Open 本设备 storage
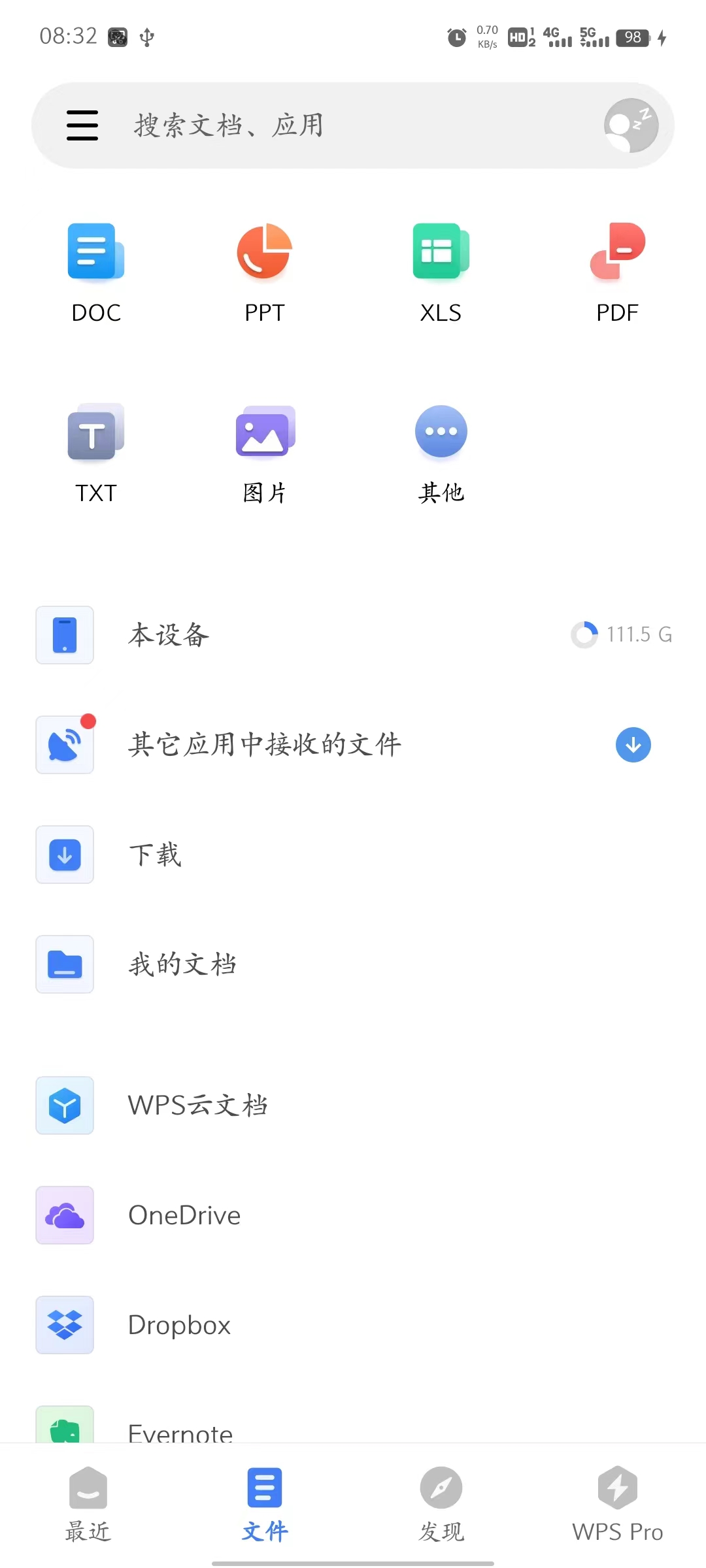Screen dimensions: 706x1568 [353, 635]
